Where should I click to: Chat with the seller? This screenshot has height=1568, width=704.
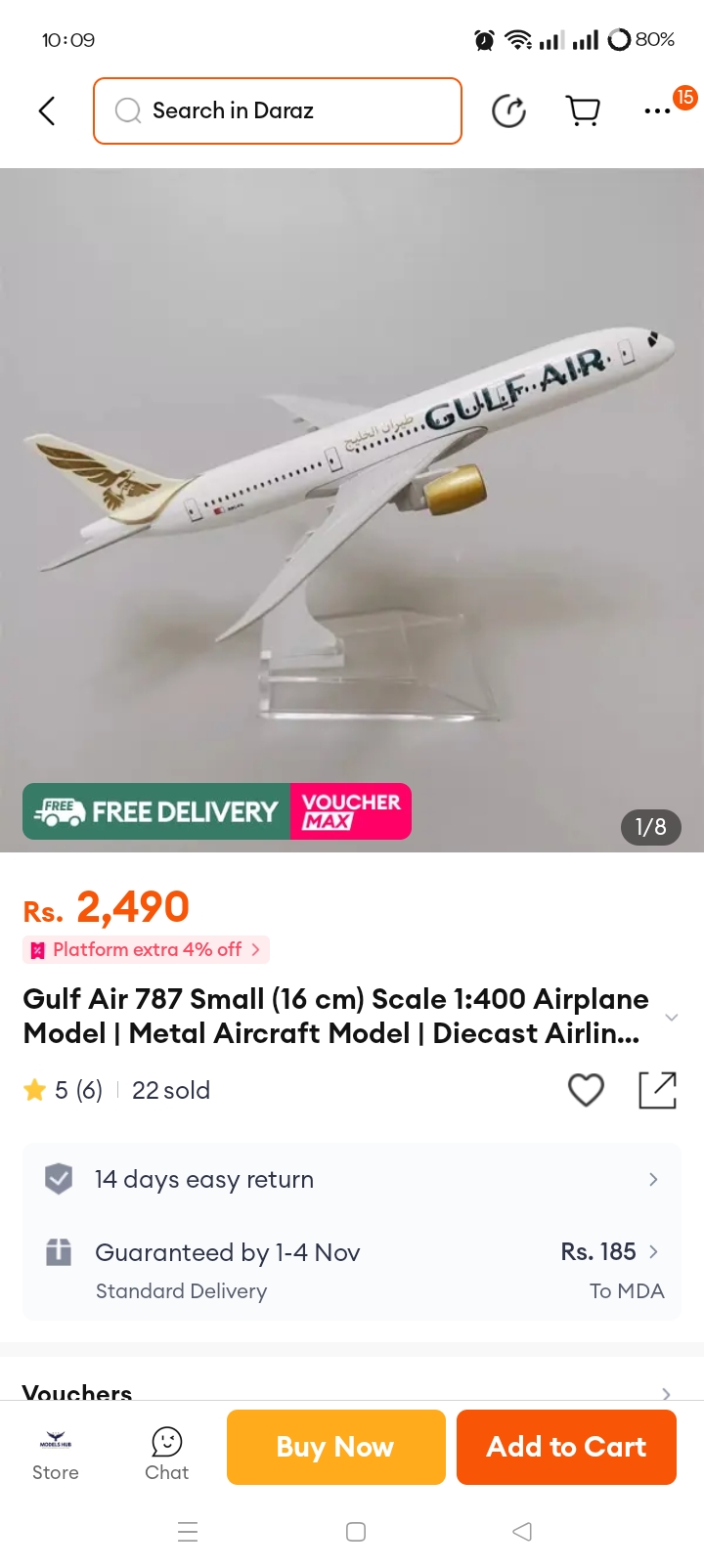click(167, 1456)
